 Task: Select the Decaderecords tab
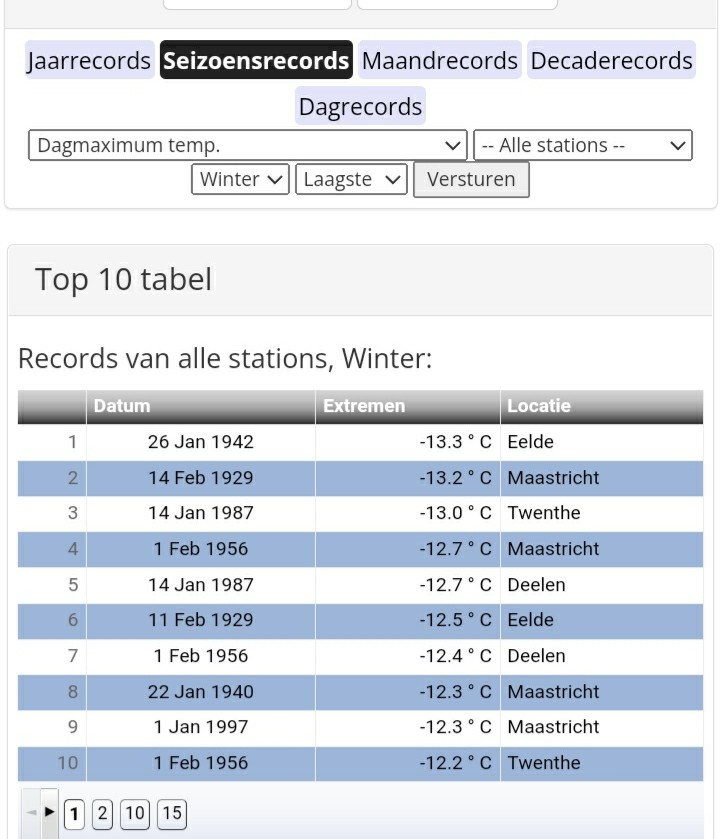click(x=611, y=60)
